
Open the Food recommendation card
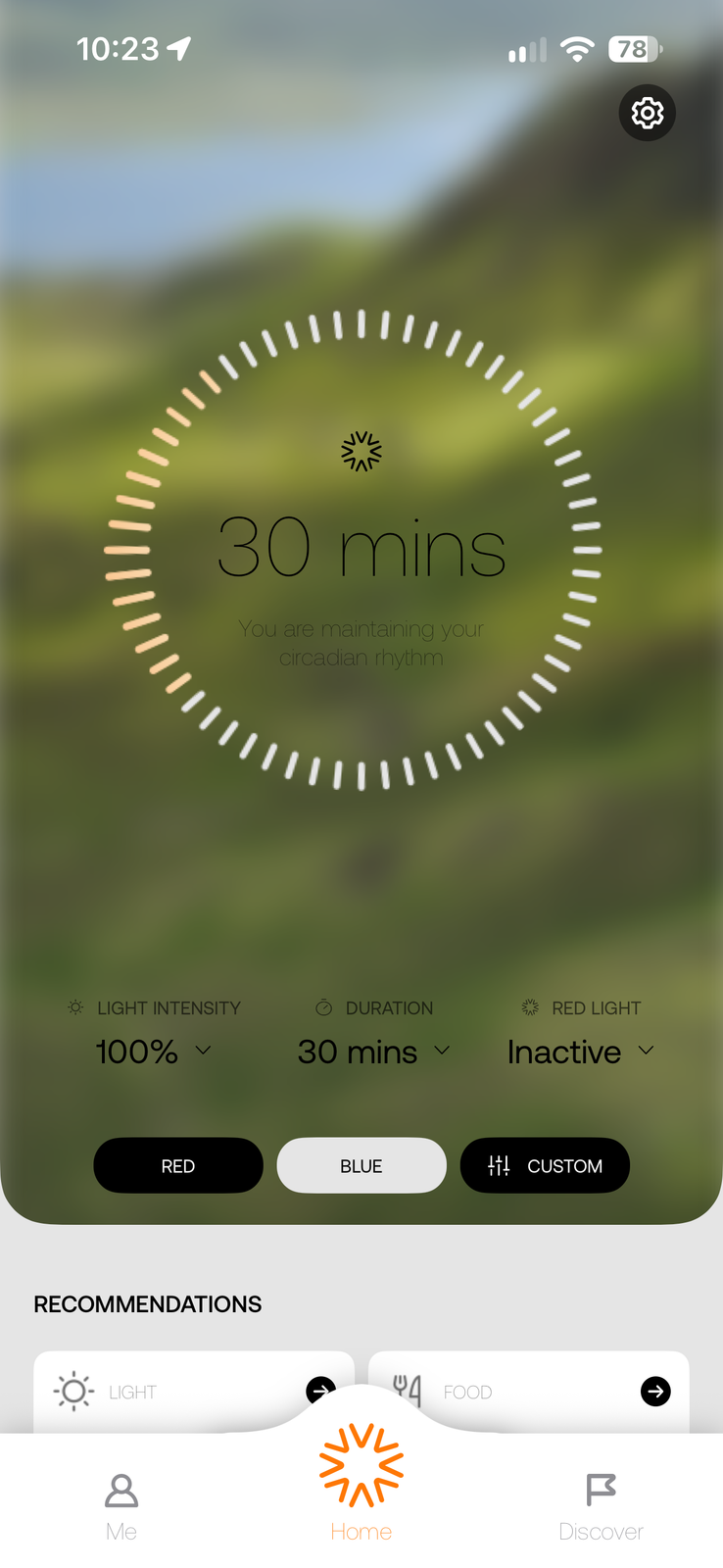click(x=529, y=1392)
